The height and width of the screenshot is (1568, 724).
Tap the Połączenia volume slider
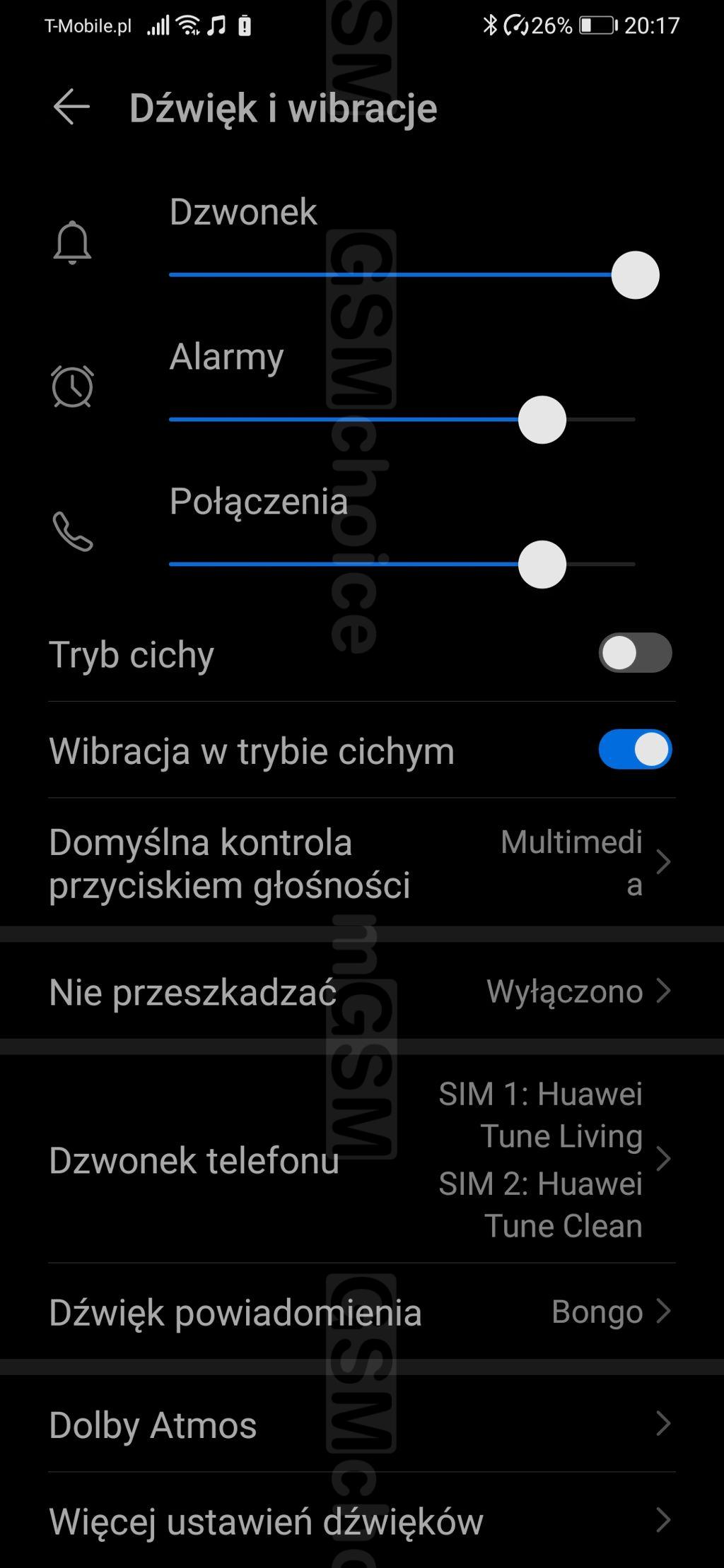pyautogui.click(x=403, y=565)
